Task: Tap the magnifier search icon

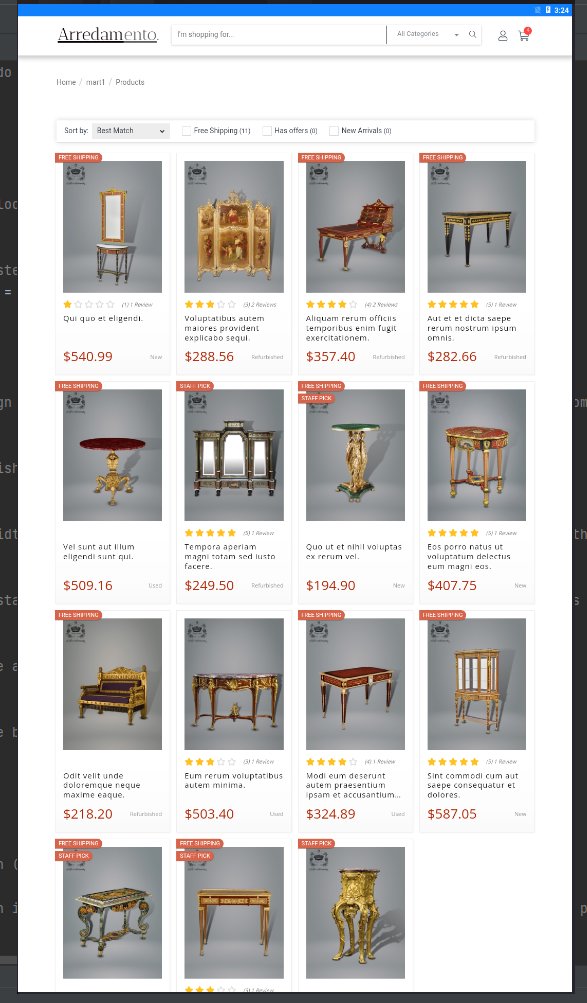Action: coord(473,35)
